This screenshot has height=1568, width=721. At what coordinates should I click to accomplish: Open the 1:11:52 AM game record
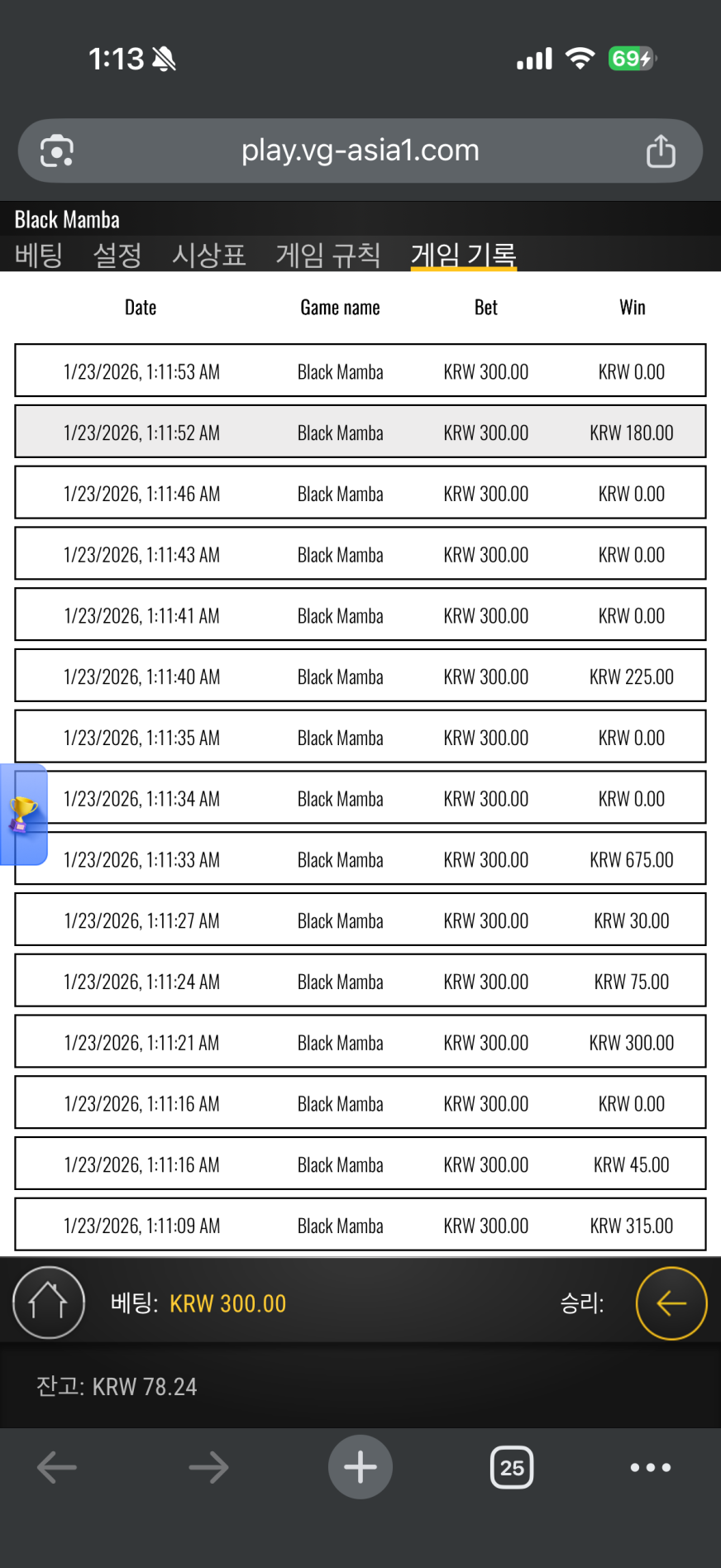(360, 432)
